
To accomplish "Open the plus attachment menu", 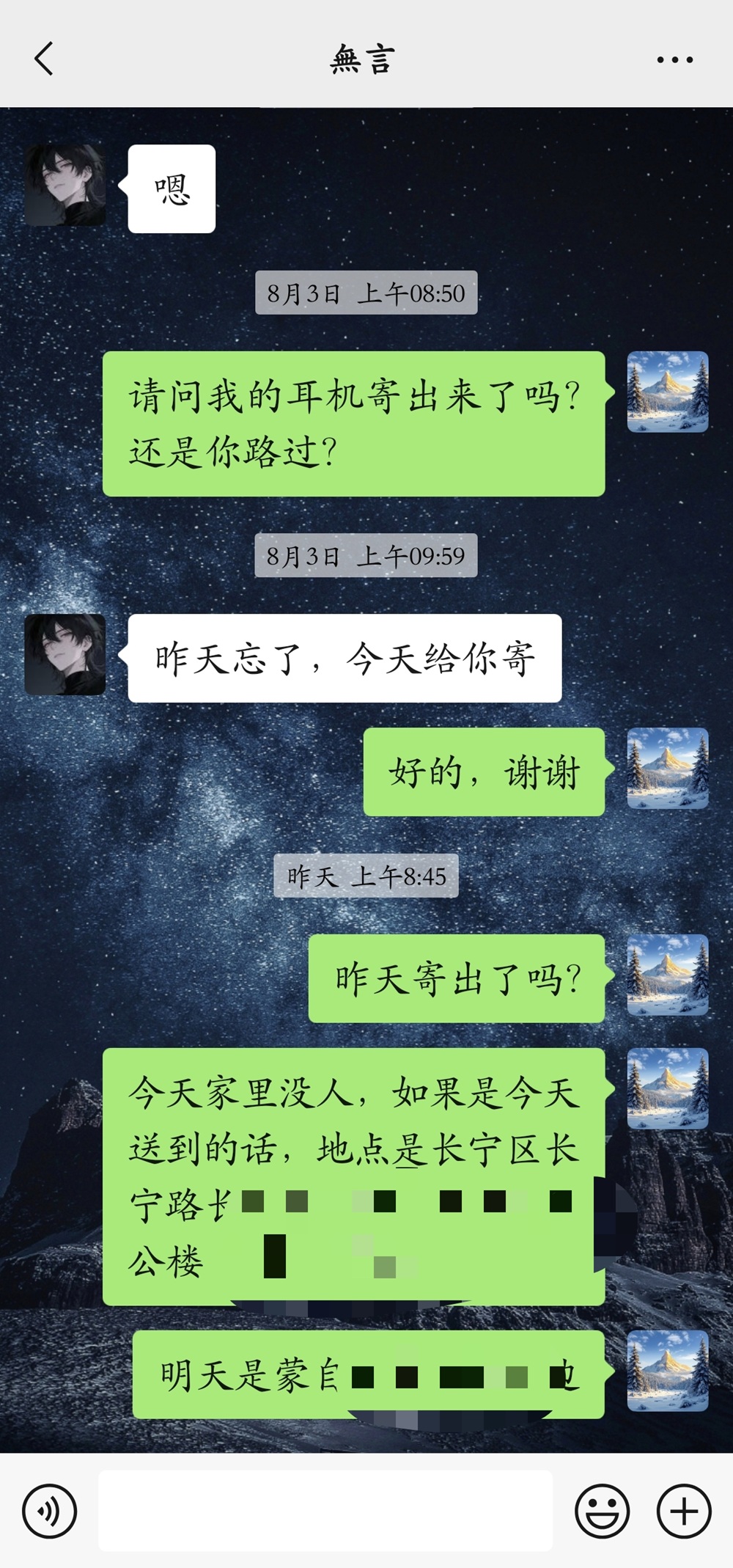I will 683,1512.
